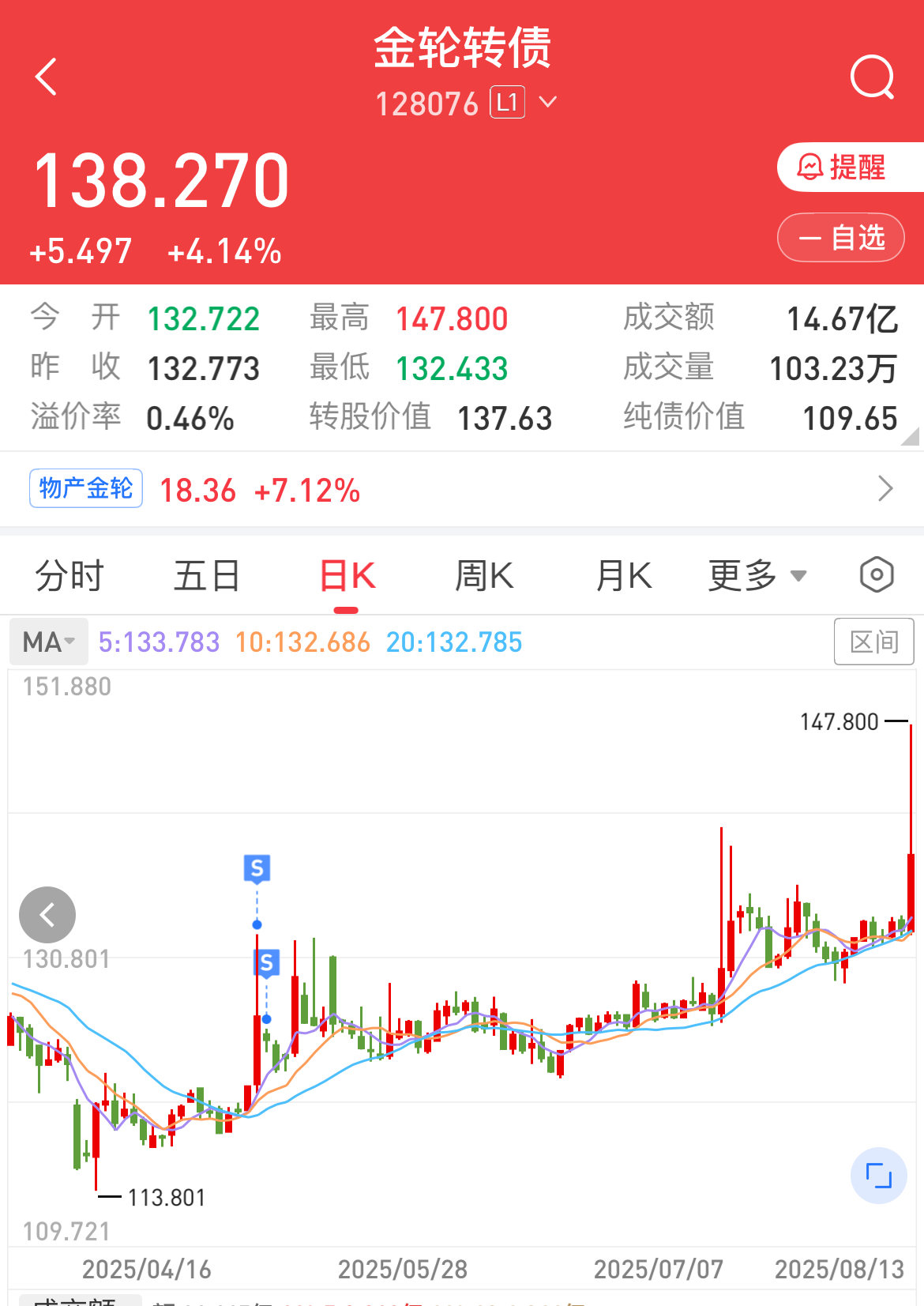Viewport: 924px width, 1306px height.
Task: Remove from watchlist via 自选 button
Action: 841,237
